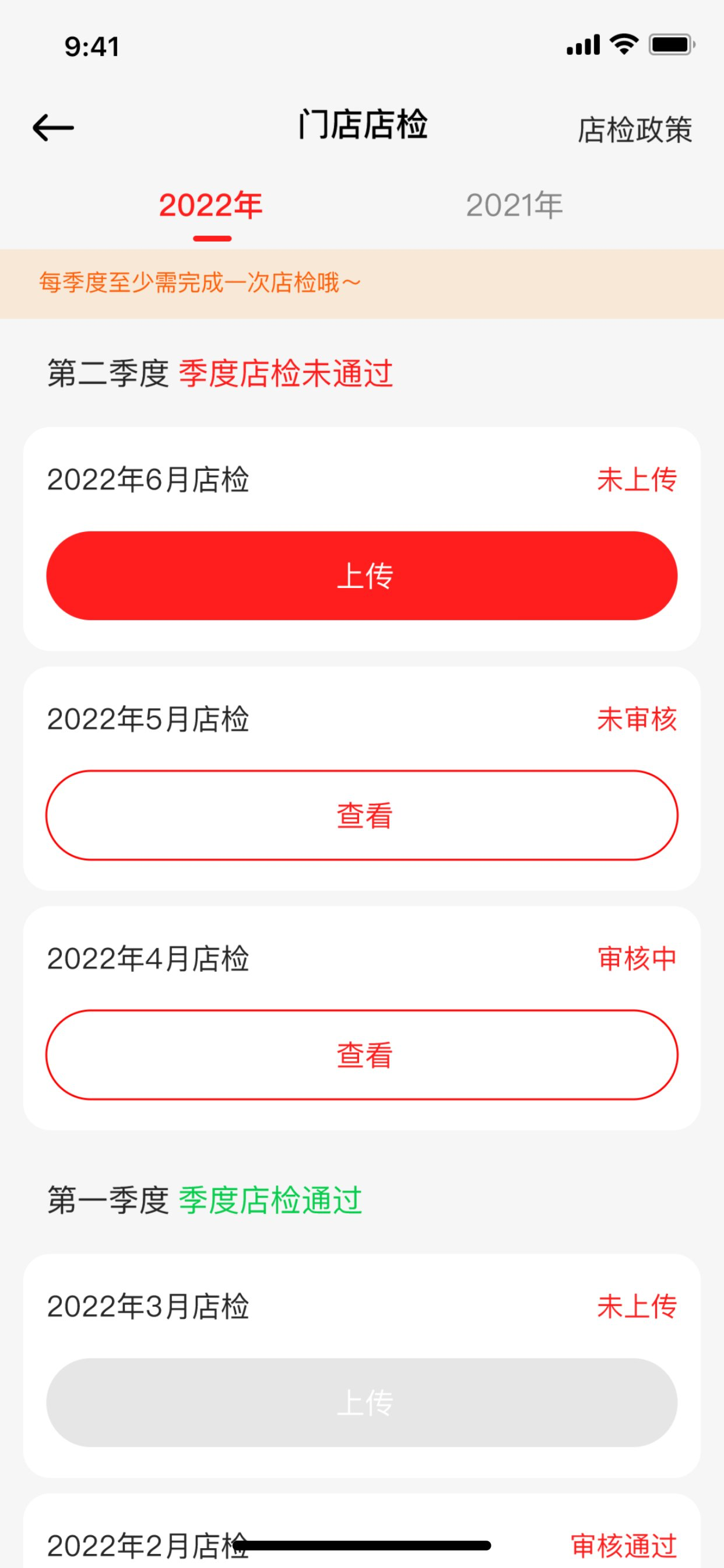Go back using the arrow icon
Image resolution: width=724 pixels, height=1568 pixels.
53,128
